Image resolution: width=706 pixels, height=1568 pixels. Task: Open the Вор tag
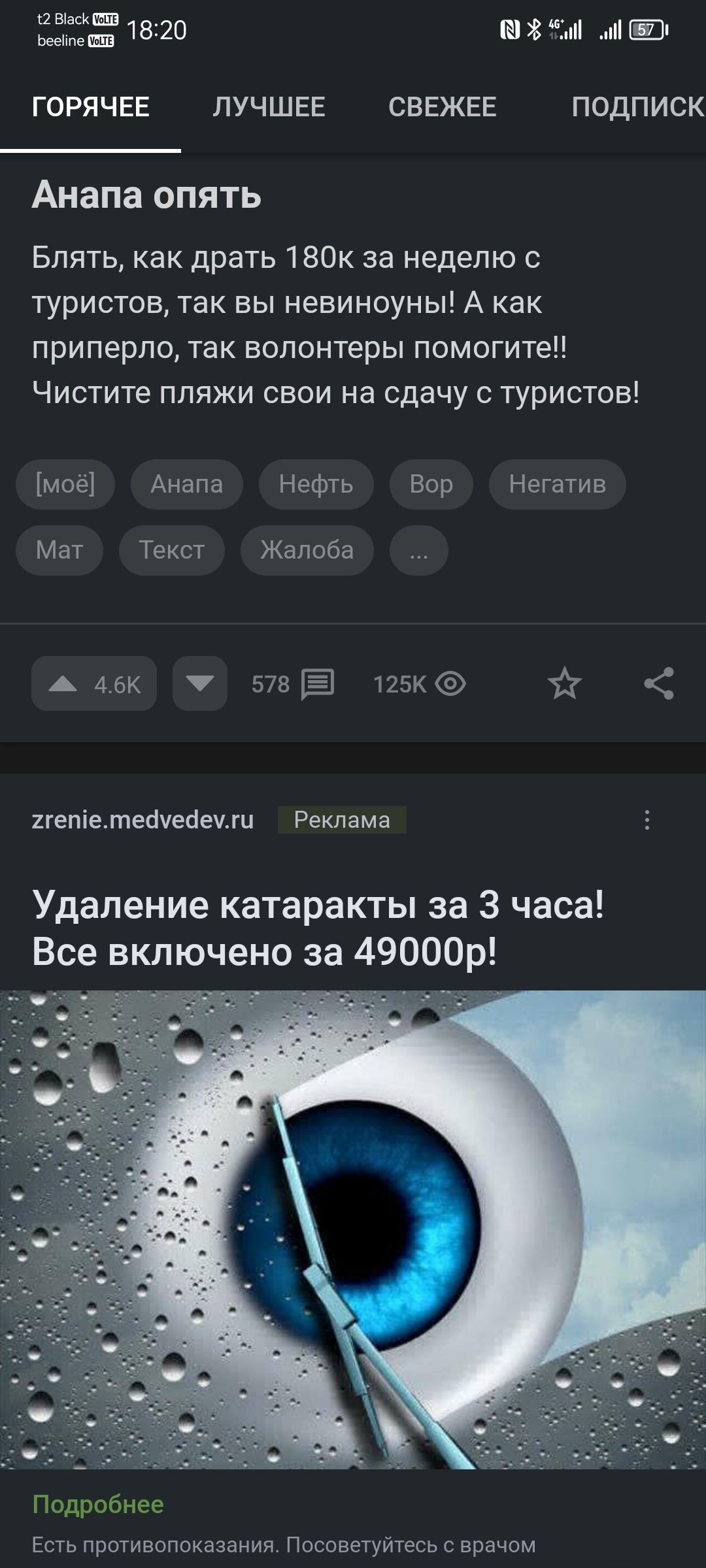[431, 484]
